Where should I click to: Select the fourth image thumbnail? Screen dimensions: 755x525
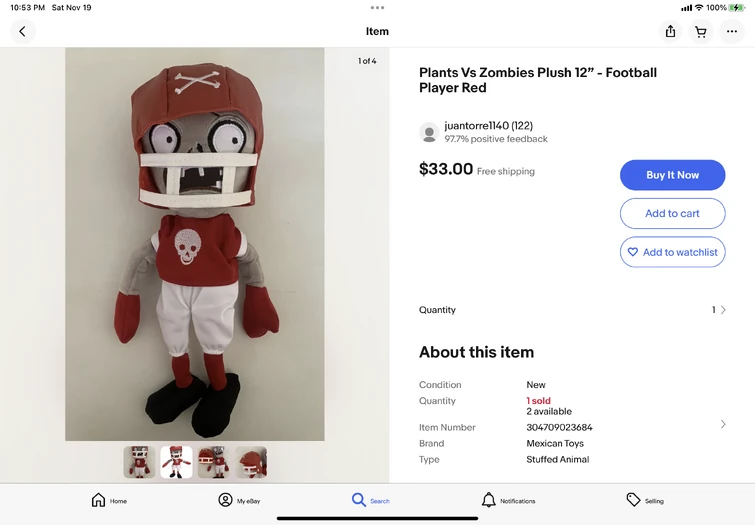(x=250, y=462)
